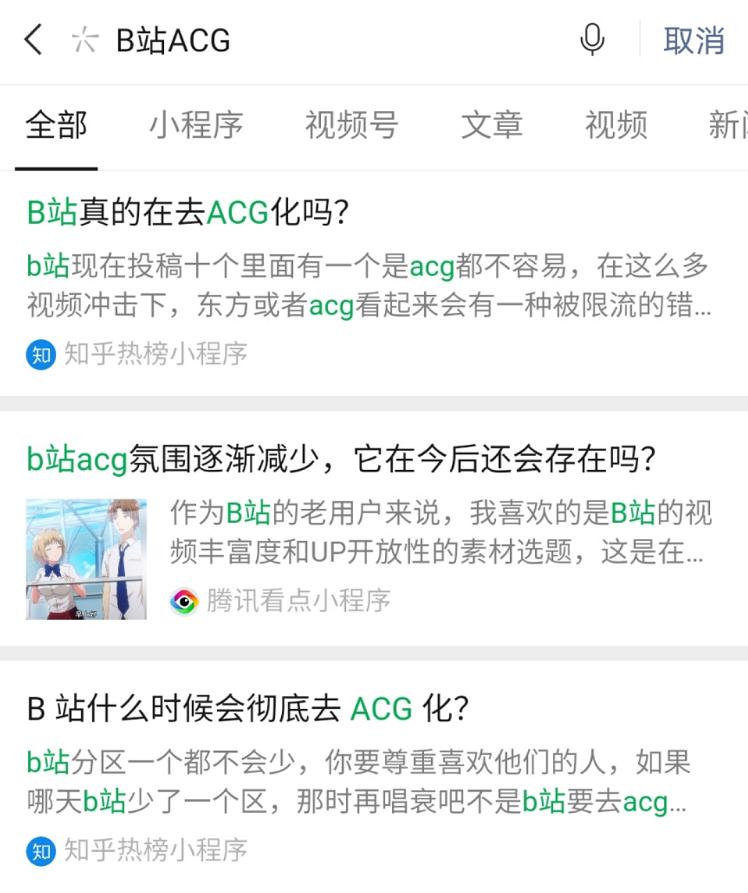Switch to the 小程序 tab
Screen dimensions: 748x893
[x=196, y=126]
